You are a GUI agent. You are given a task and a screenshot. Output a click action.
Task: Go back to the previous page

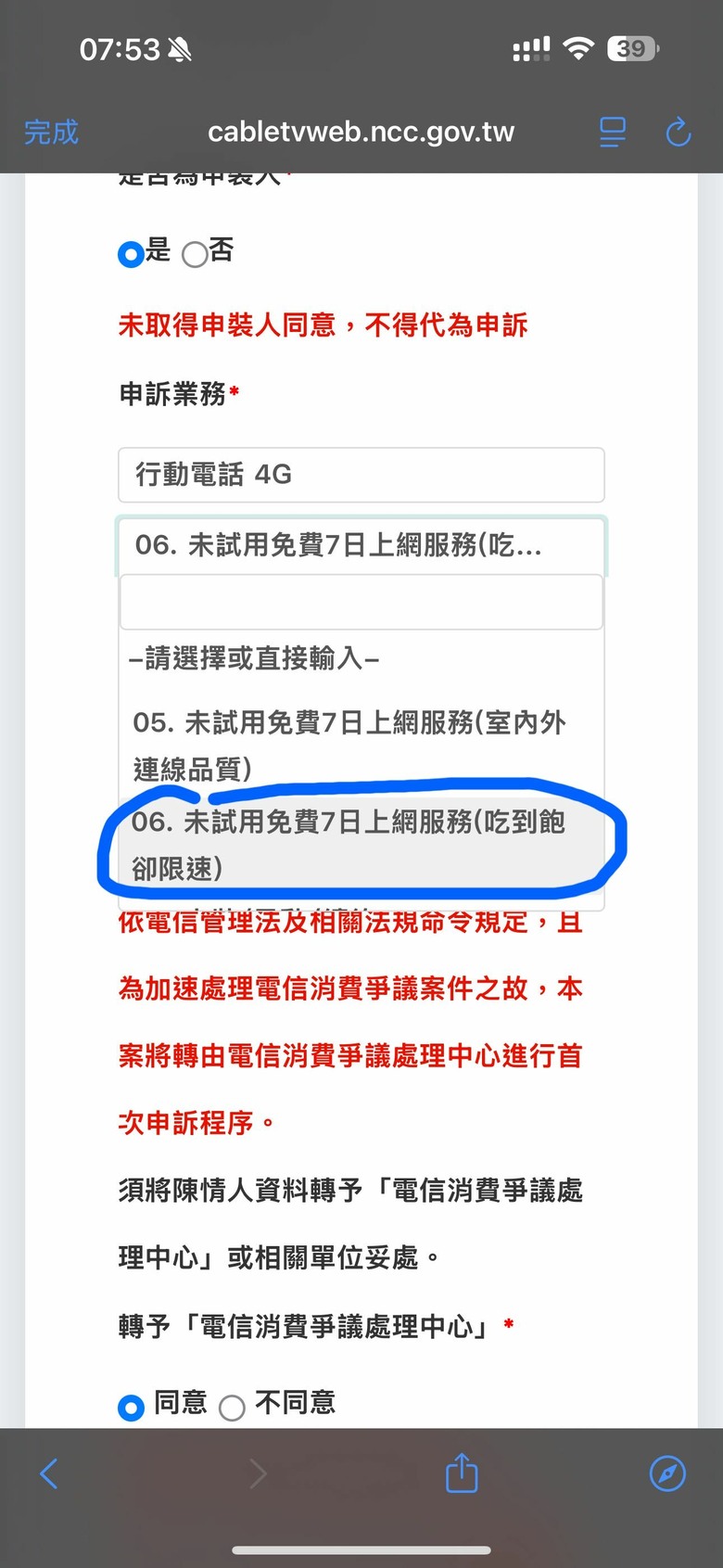[49, 1472]
